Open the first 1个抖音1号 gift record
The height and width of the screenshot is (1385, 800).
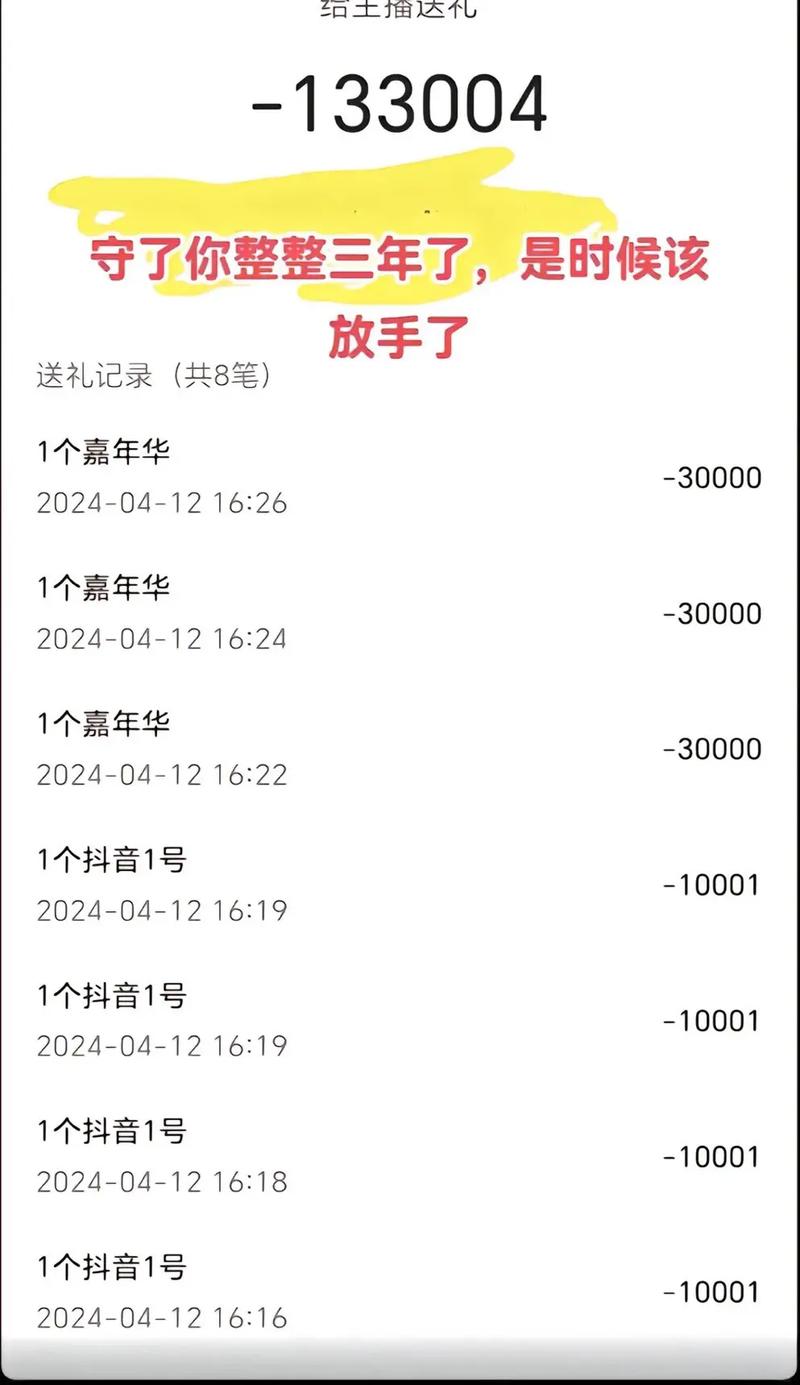[x=110, y=861]
